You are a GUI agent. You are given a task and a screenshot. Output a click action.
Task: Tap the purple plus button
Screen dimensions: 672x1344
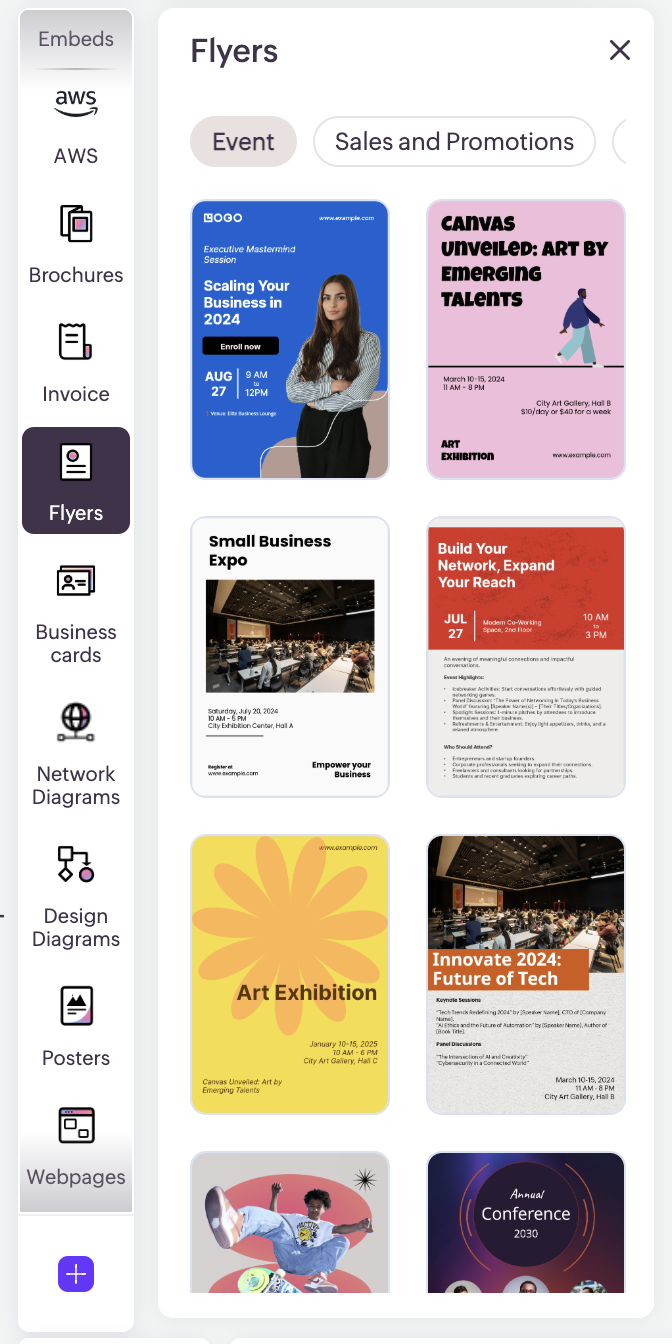(76, 1274)
